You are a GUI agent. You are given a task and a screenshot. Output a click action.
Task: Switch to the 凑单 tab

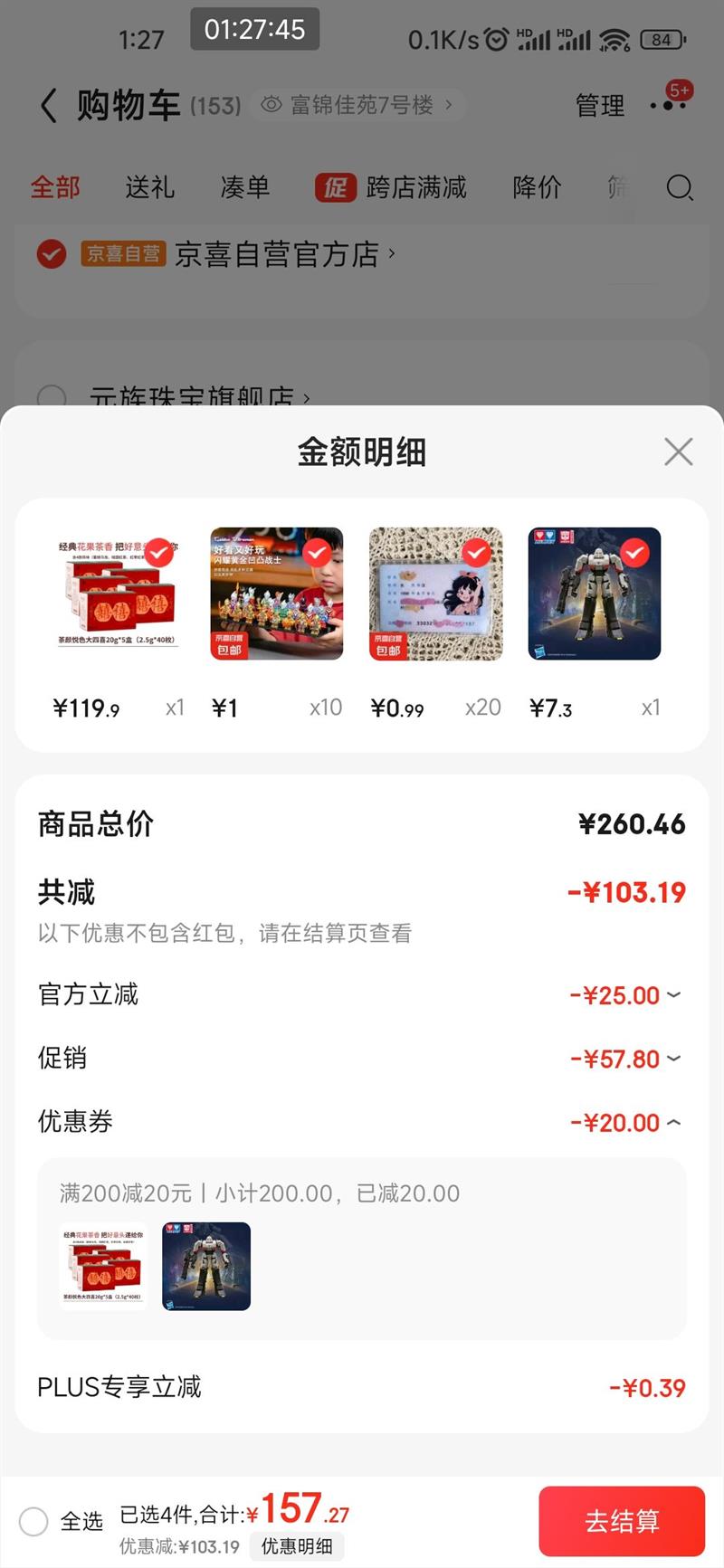pos(244,187)
